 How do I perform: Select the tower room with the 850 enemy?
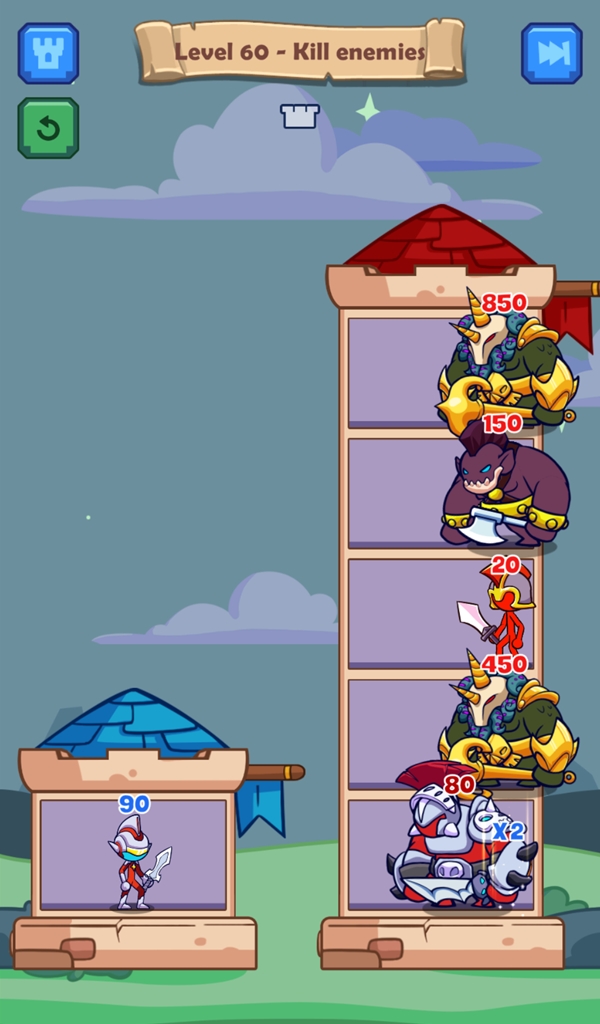[x=440, y=372]
